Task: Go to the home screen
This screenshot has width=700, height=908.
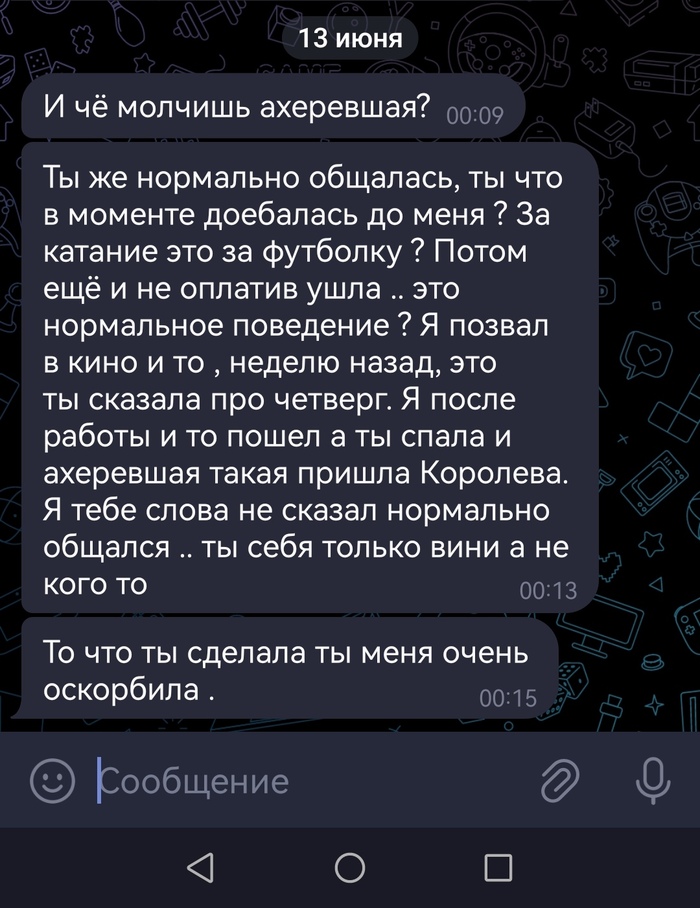Action: [x=350, y=867]
